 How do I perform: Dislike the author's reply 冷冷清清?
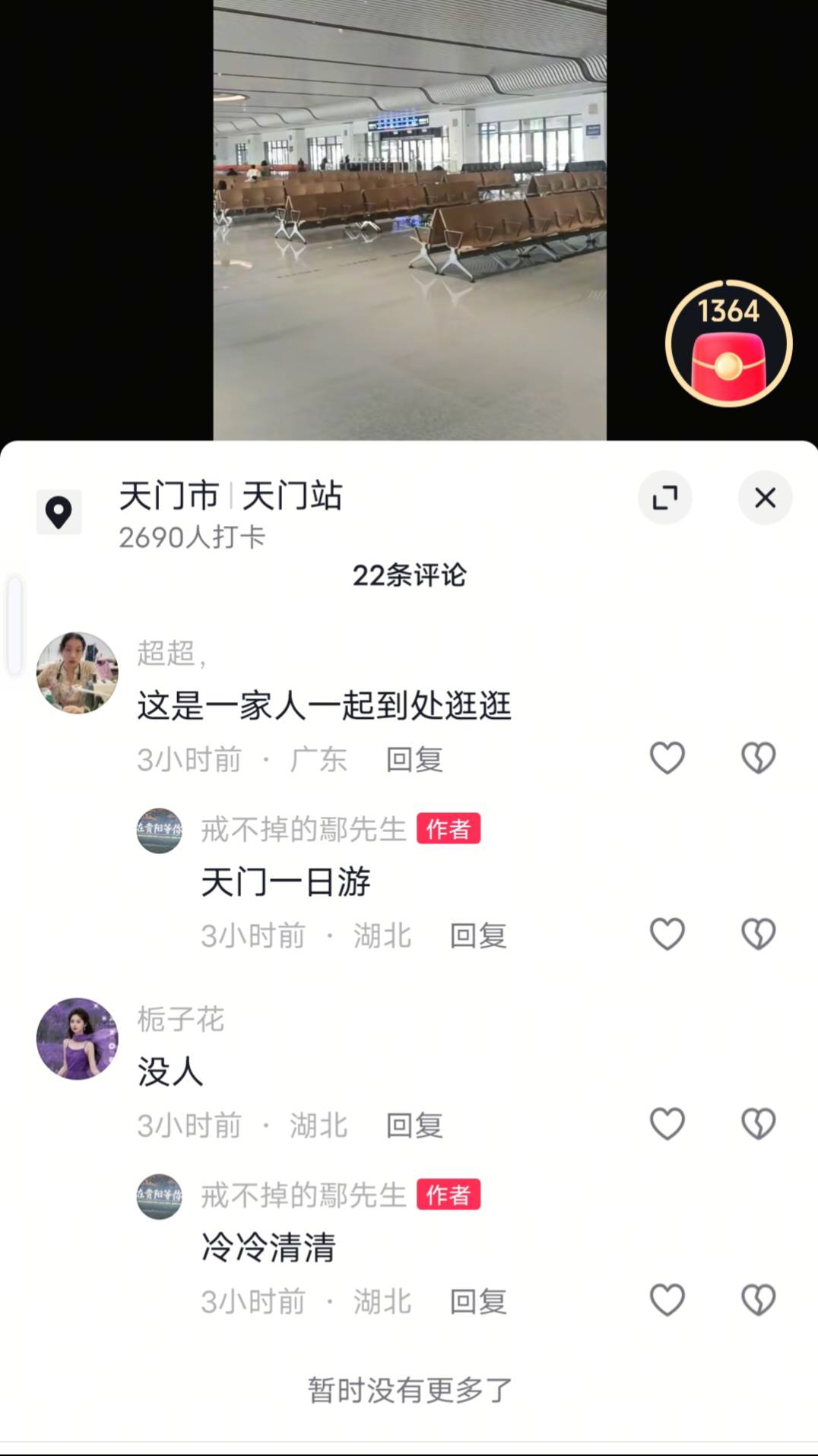click(x=758, y=1300)
